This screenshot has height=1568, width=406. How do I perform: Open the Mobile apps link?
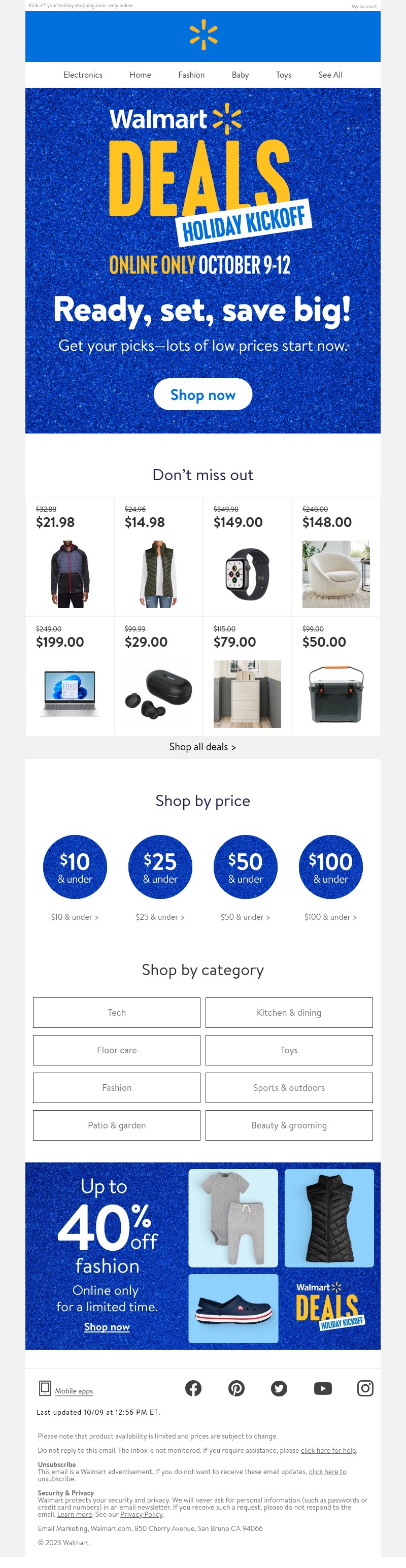pos(74,1391)
